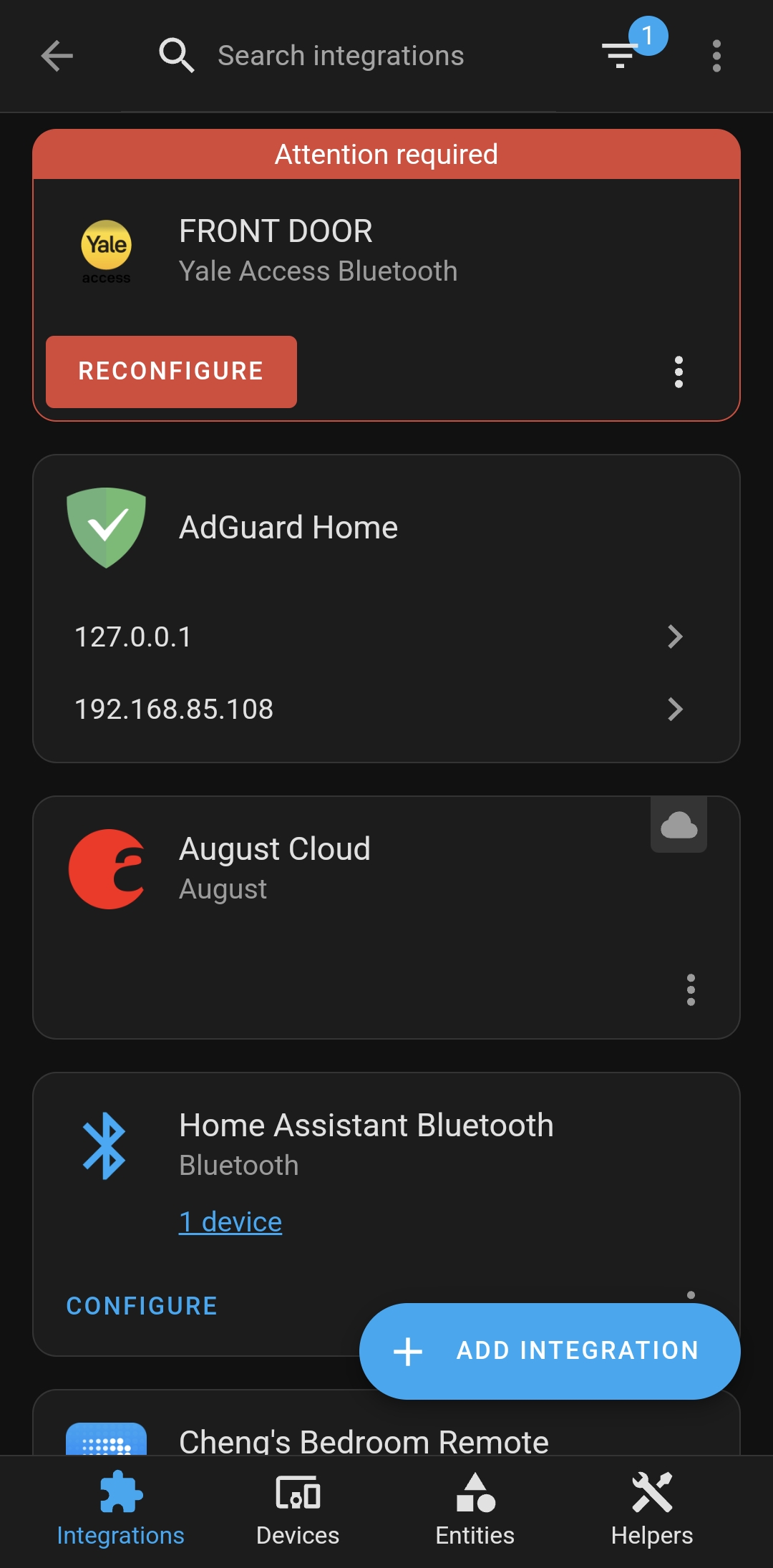The width and height of the screenshot is (773, 1568).
Task: Click the cloud badge on August Cloud card
Action: pos(678,825)
